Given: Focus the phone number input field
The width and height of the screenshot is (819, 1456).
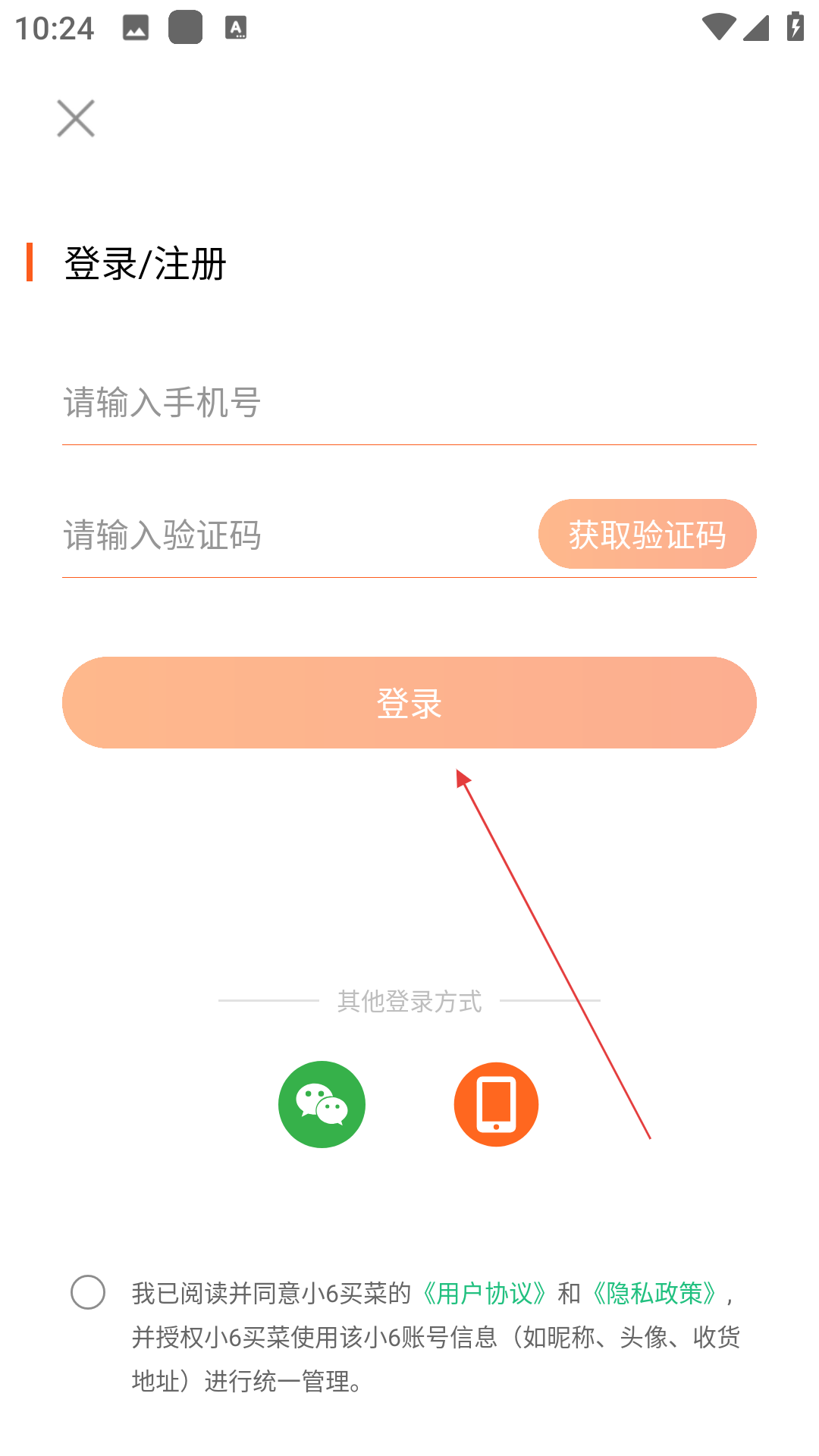Looking at the screenshot, I should tap(409, 402).
